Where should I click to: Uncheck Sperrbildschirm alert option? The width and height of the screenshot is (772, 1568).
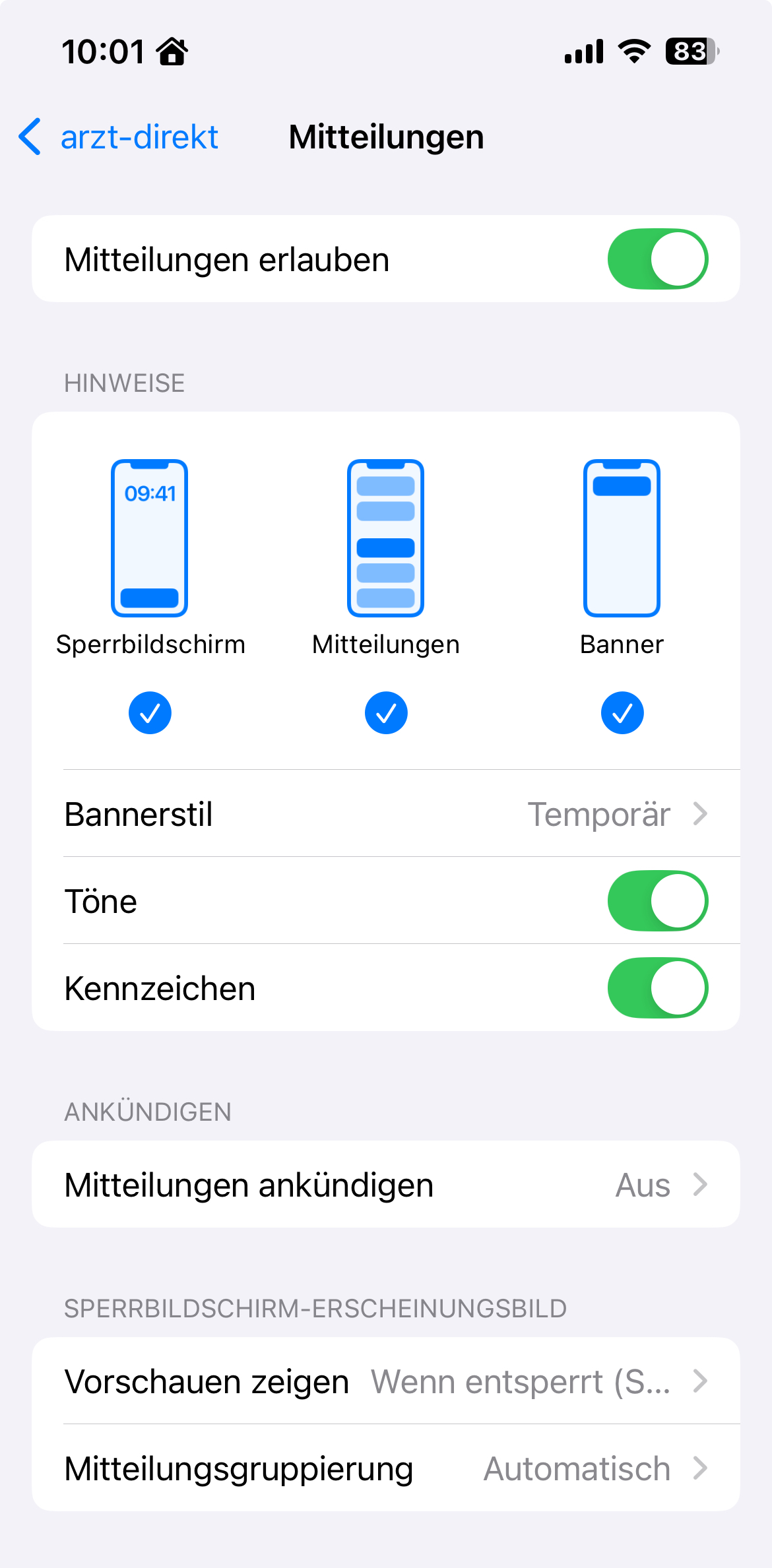150,712
